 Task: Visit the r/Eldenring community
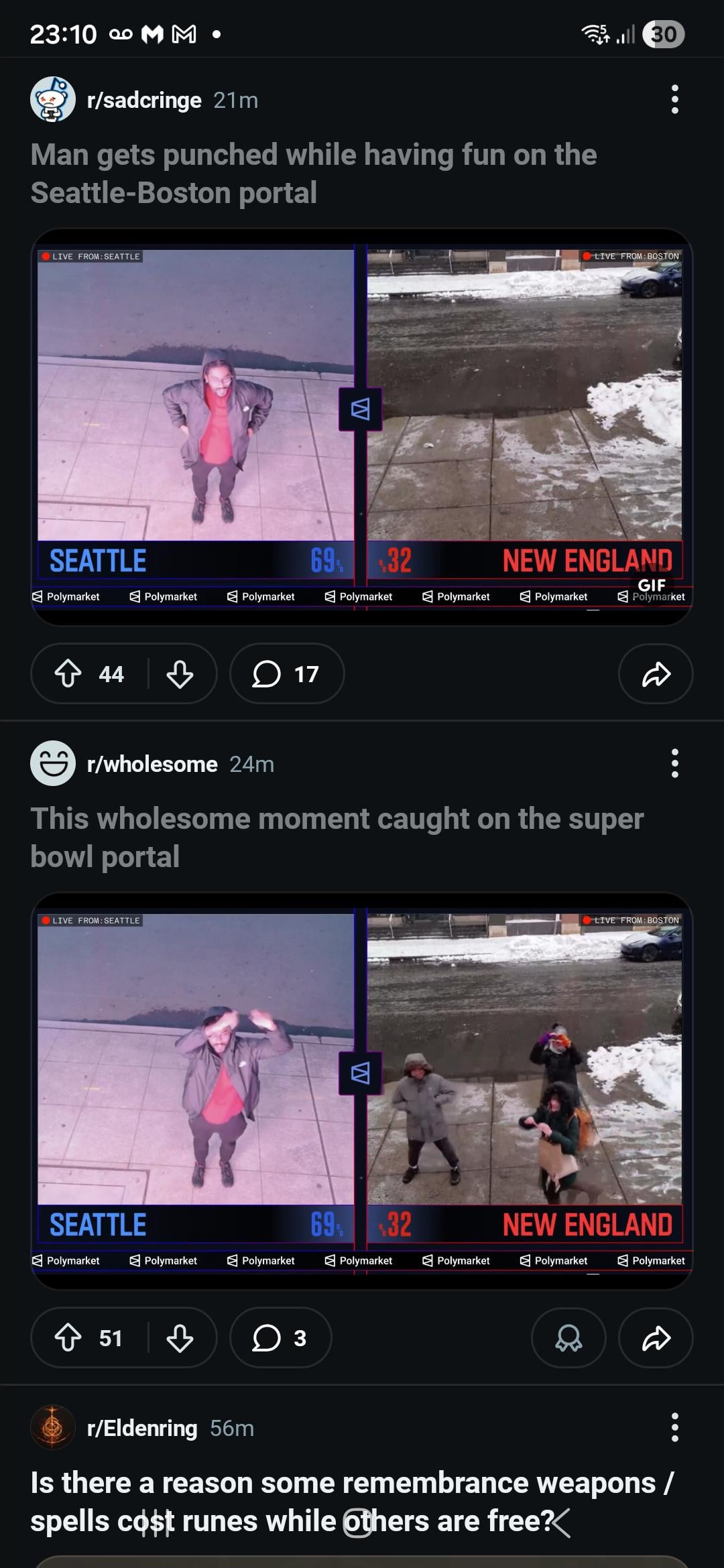[142, 1428]
